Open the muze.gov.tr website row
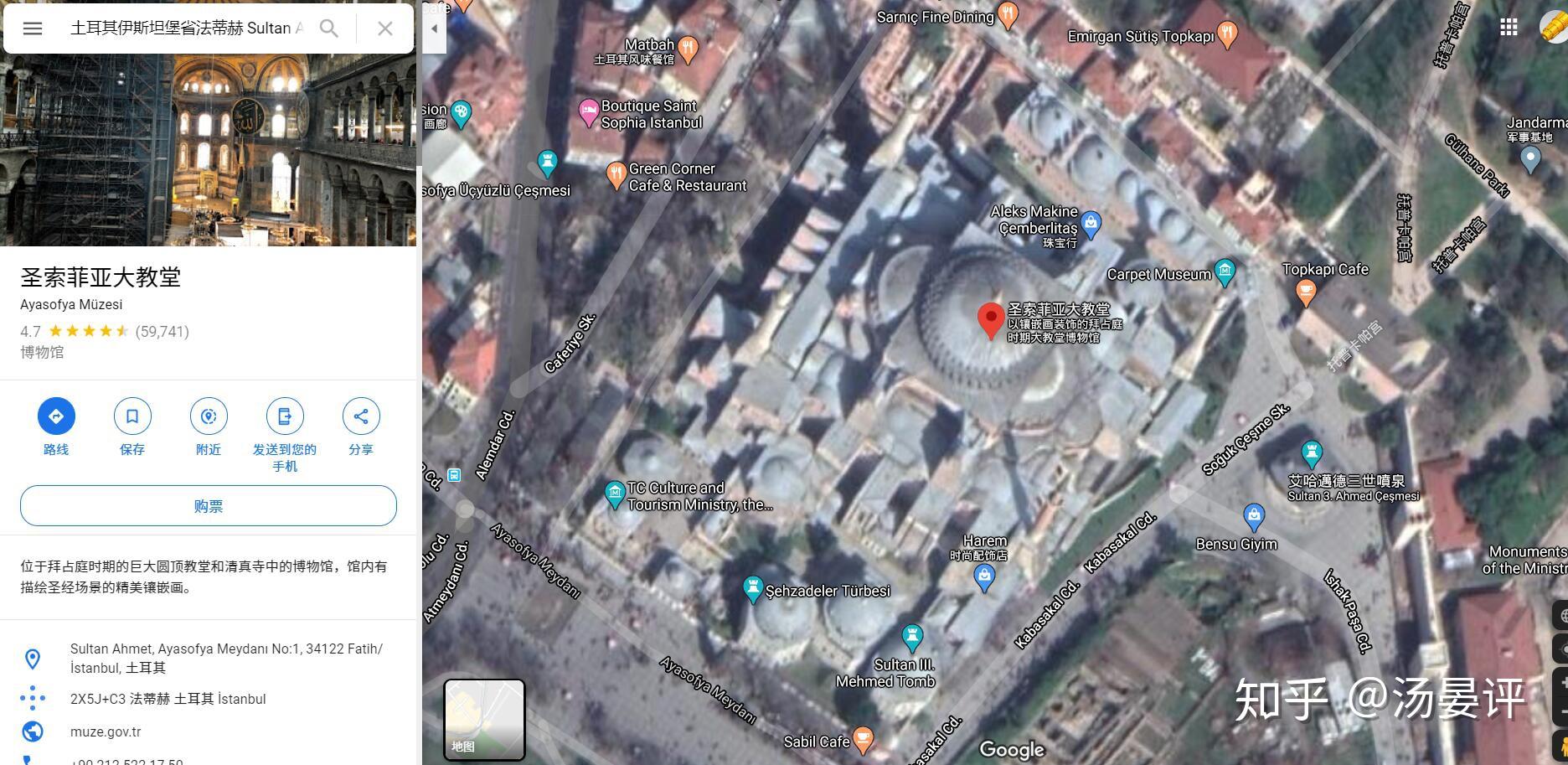The width and height of the screenshot is (1568, 765). (x=106, y=731)
